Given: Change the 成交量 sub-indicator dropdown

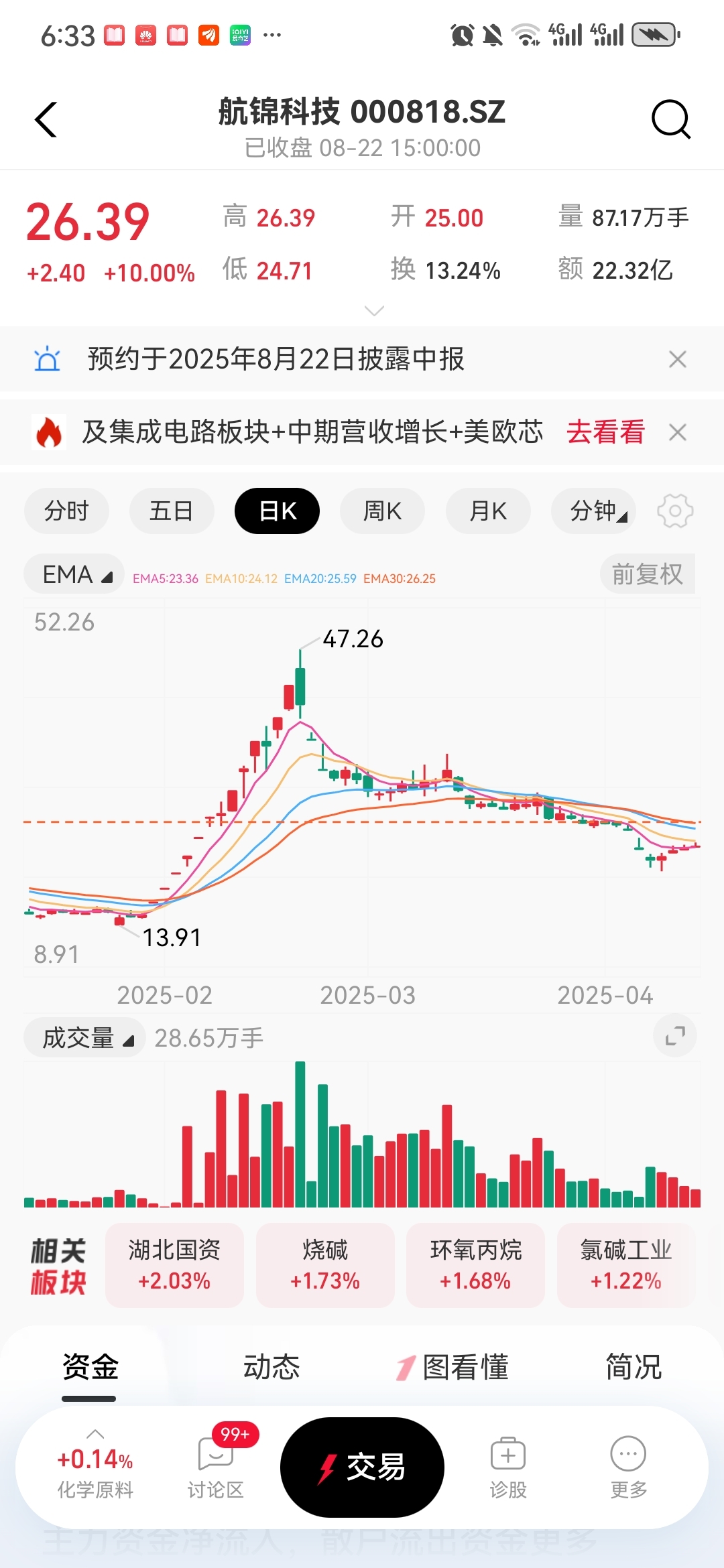Looking at the screenshot, I should pos(84,1038).
